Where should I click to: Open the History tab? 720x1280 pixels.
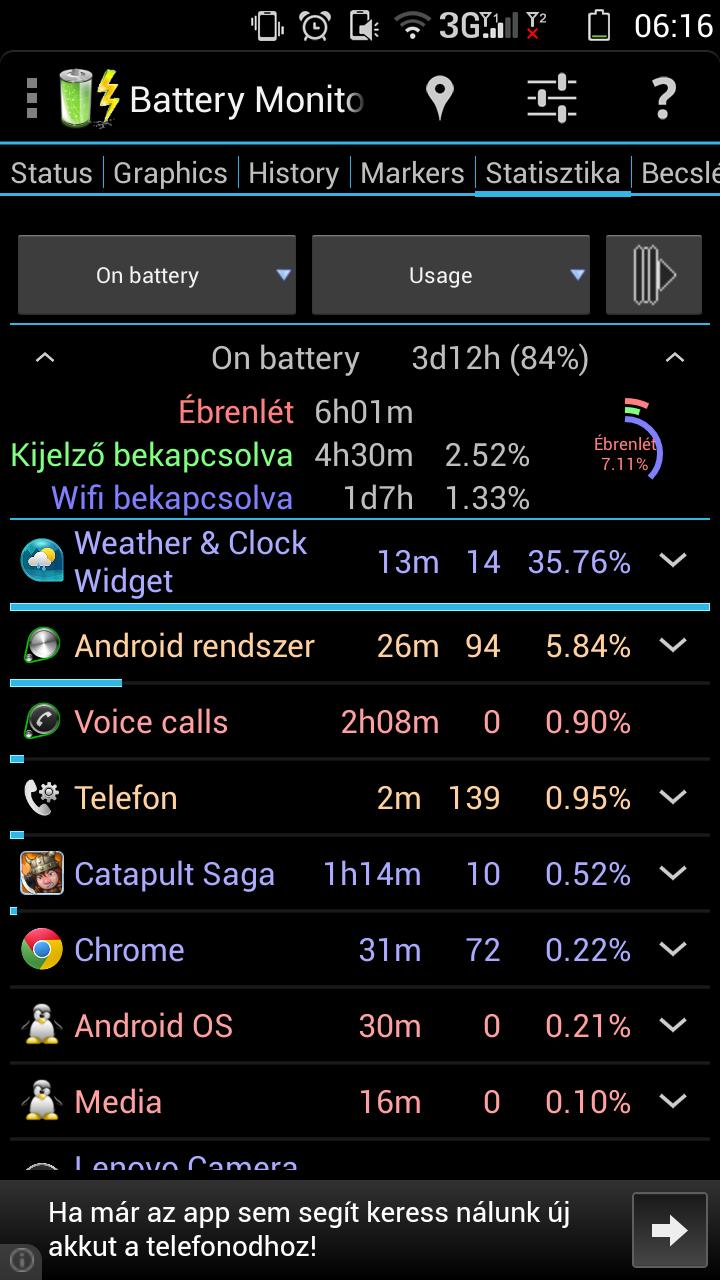coord(293,173)
